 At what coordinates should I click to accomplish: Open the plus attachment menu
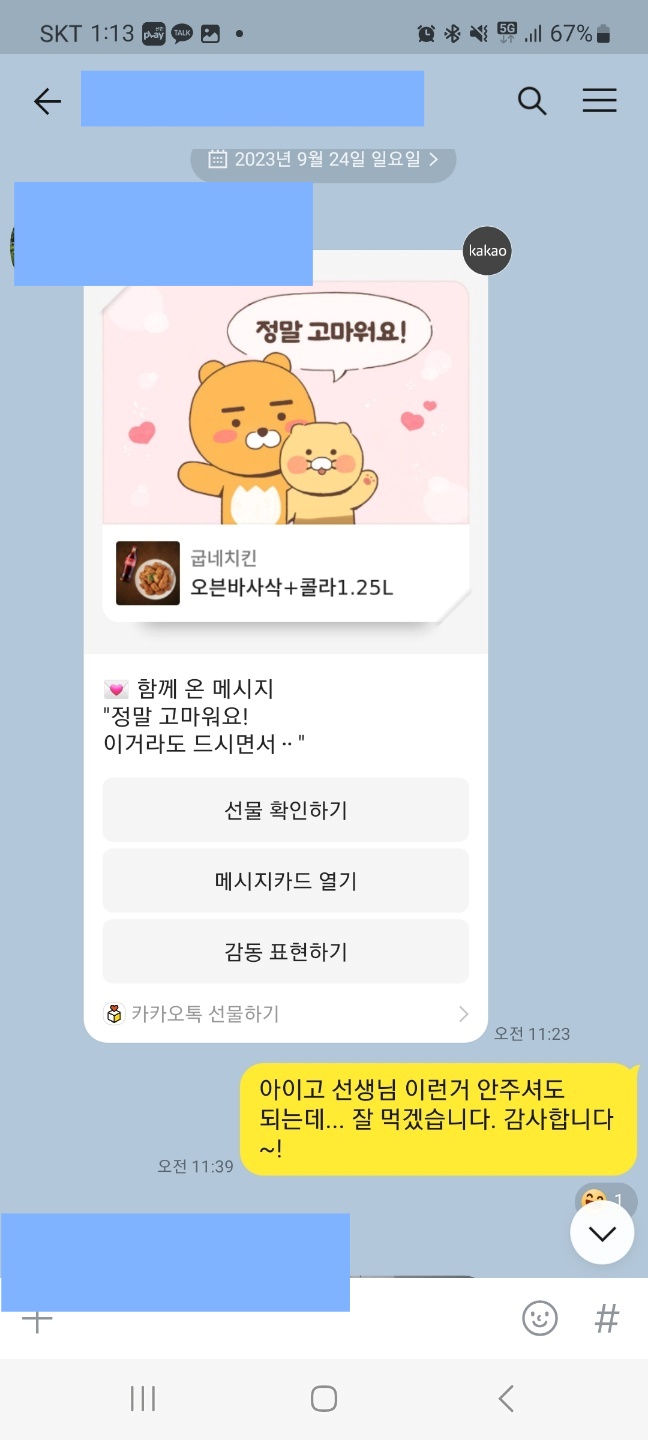(37, 1319)
